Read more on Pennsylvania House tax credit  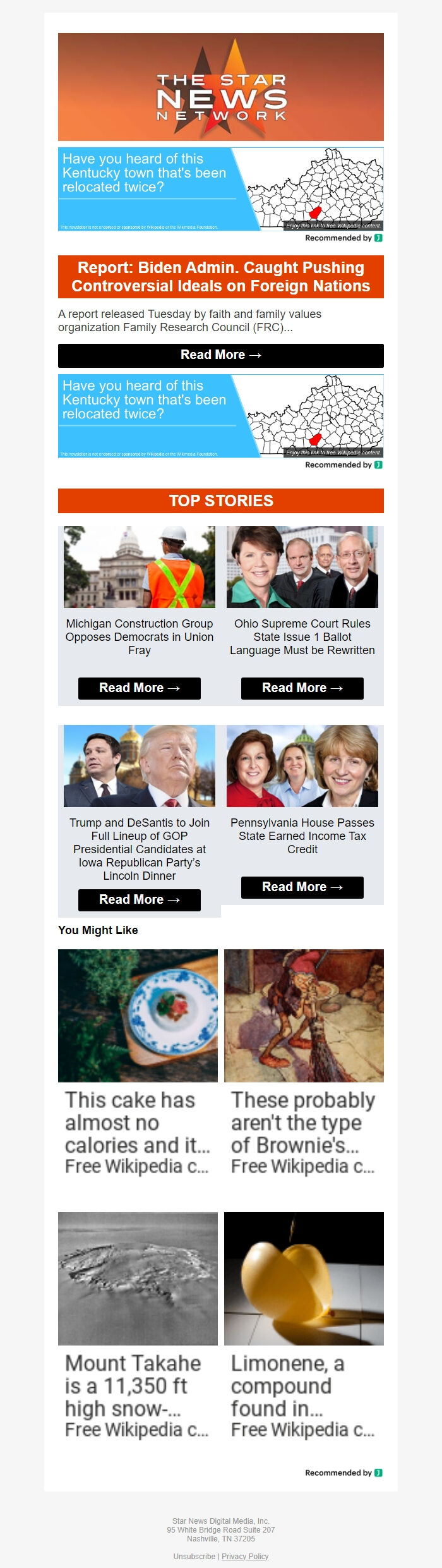pos(302,887)
